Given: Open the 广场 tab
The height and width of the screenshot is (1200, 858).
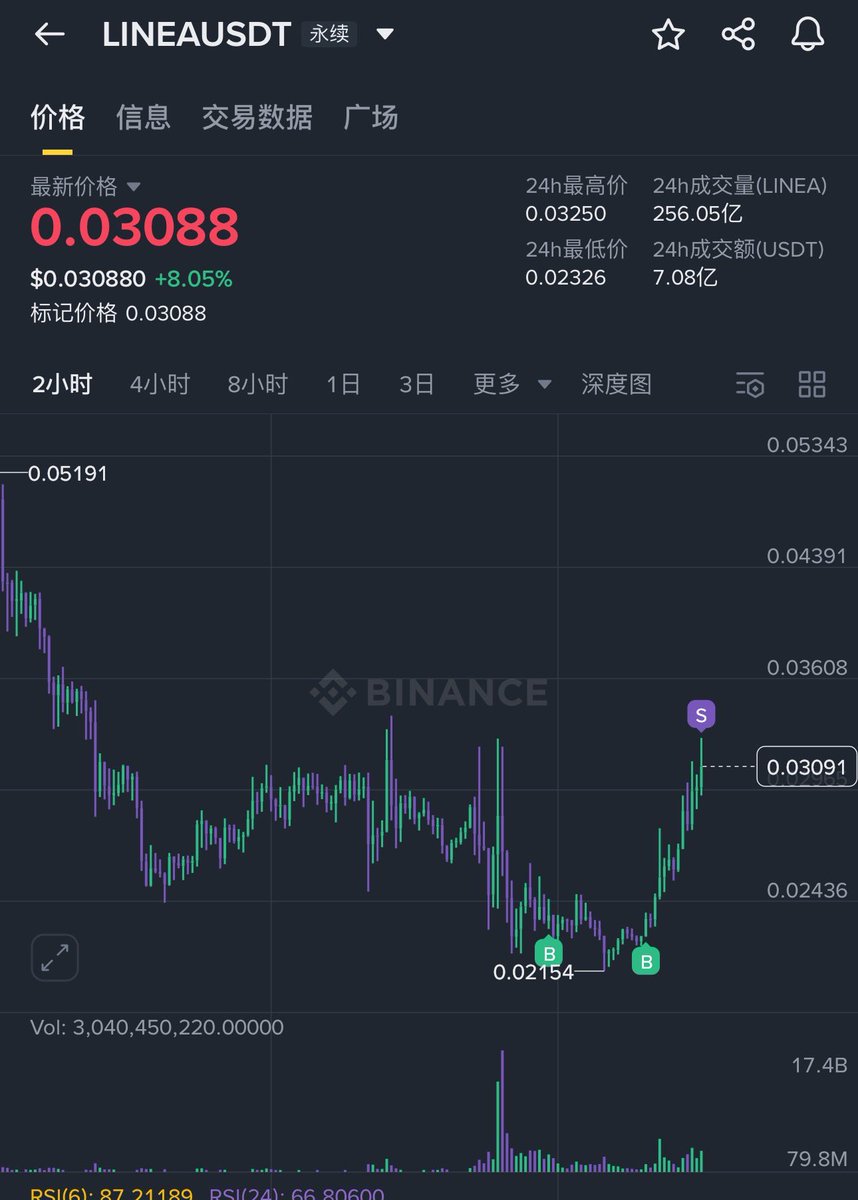Looking at the screenshot, I should (370, 118).
